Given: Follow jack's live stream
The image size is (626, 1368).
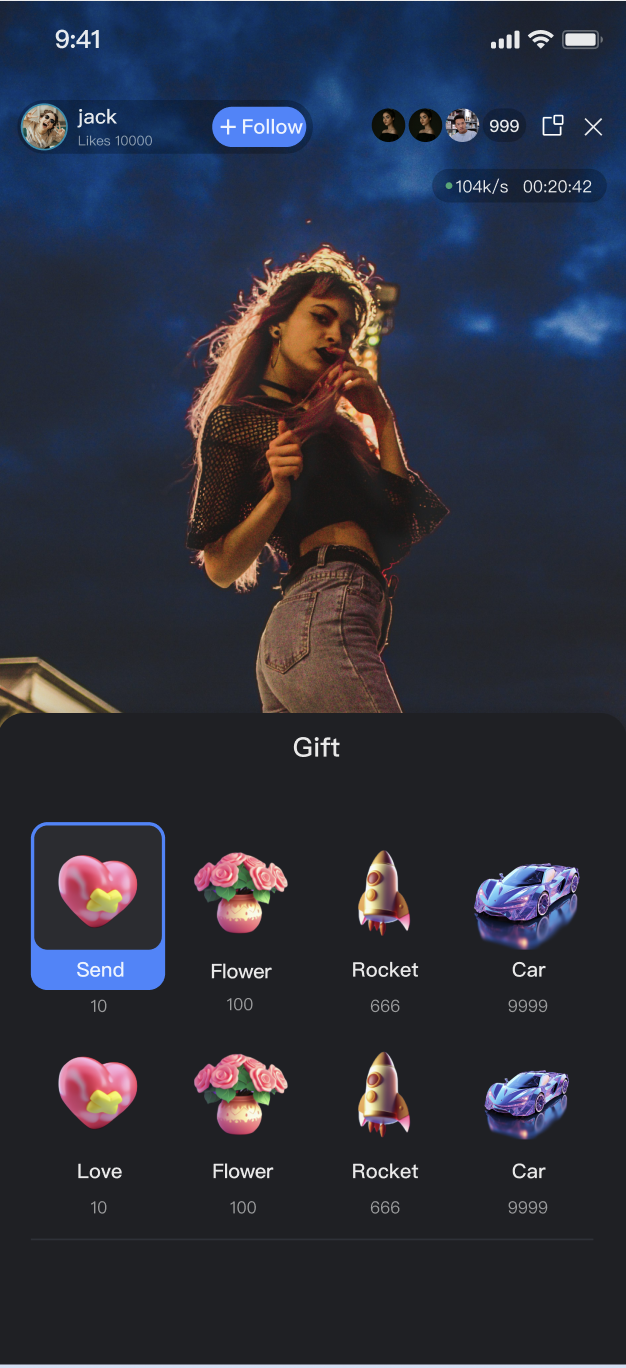Looking at the screenshot, I should tap(260, 127).
